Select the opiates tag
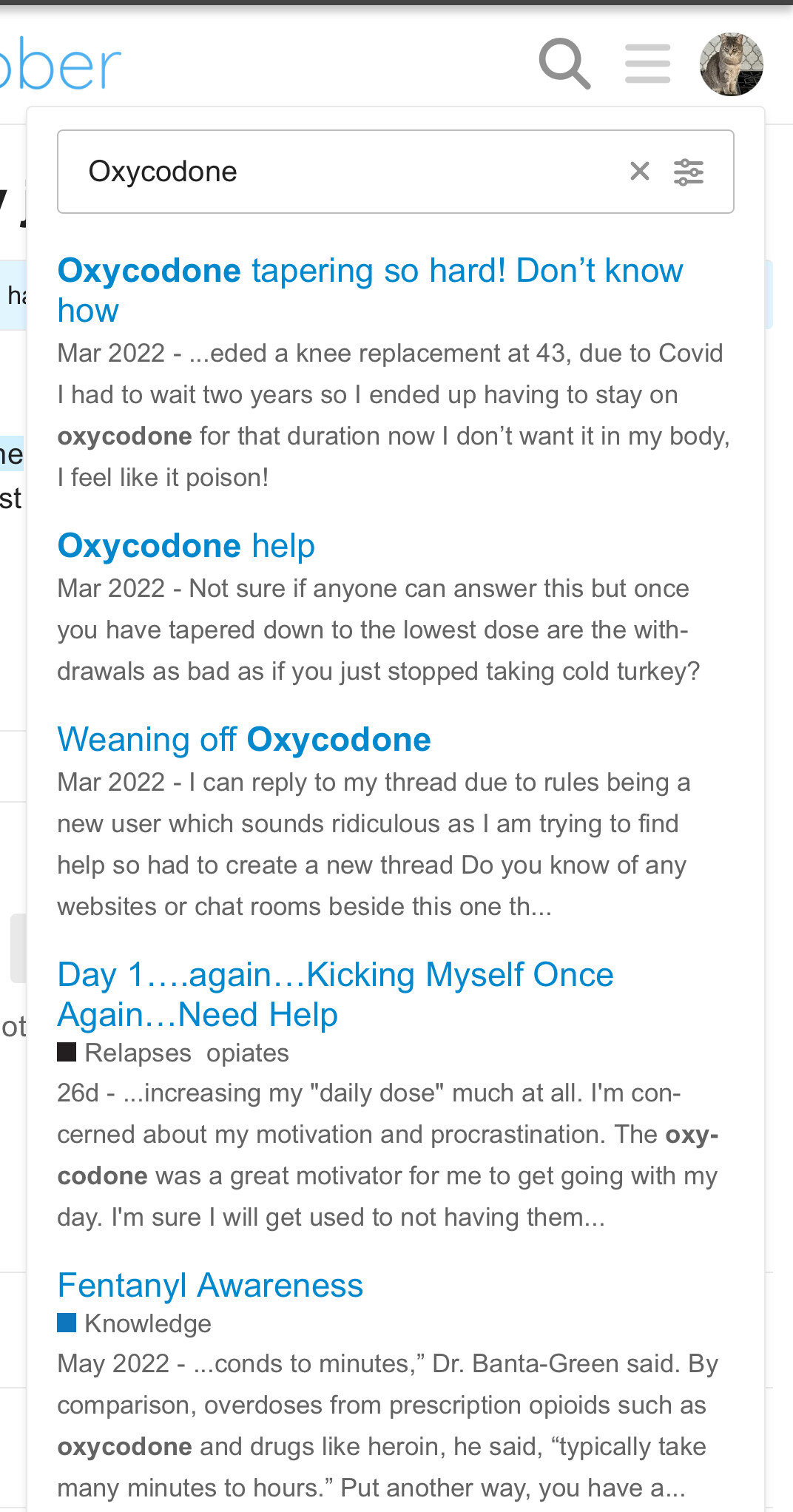Image resolution: width=793 pixels, height=1512 pixels. point(247,1053)
